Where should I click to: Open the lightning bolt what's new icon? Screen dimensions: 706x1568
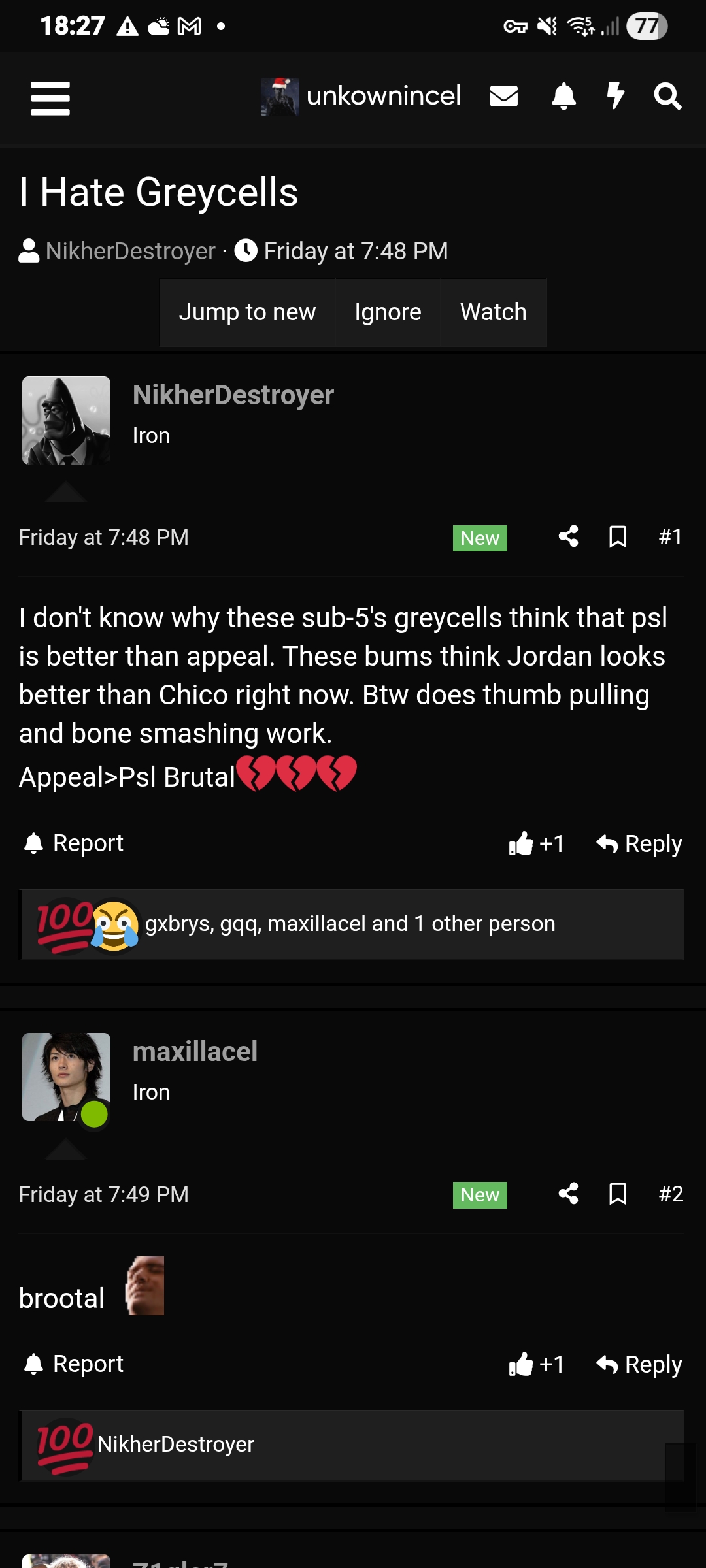pyautogui.click(x=615, y=97)
